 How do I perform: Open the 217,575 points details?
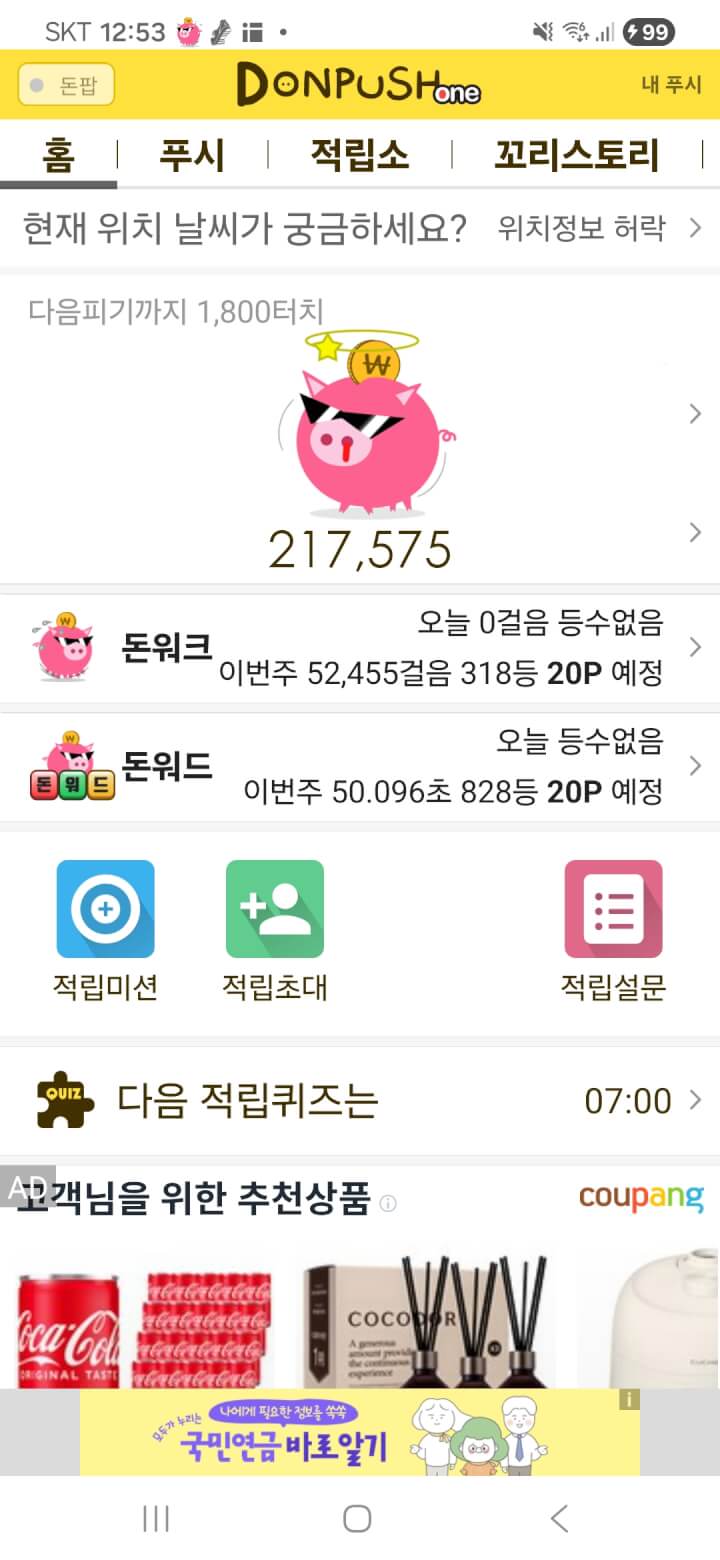click(x=360, y=548)
